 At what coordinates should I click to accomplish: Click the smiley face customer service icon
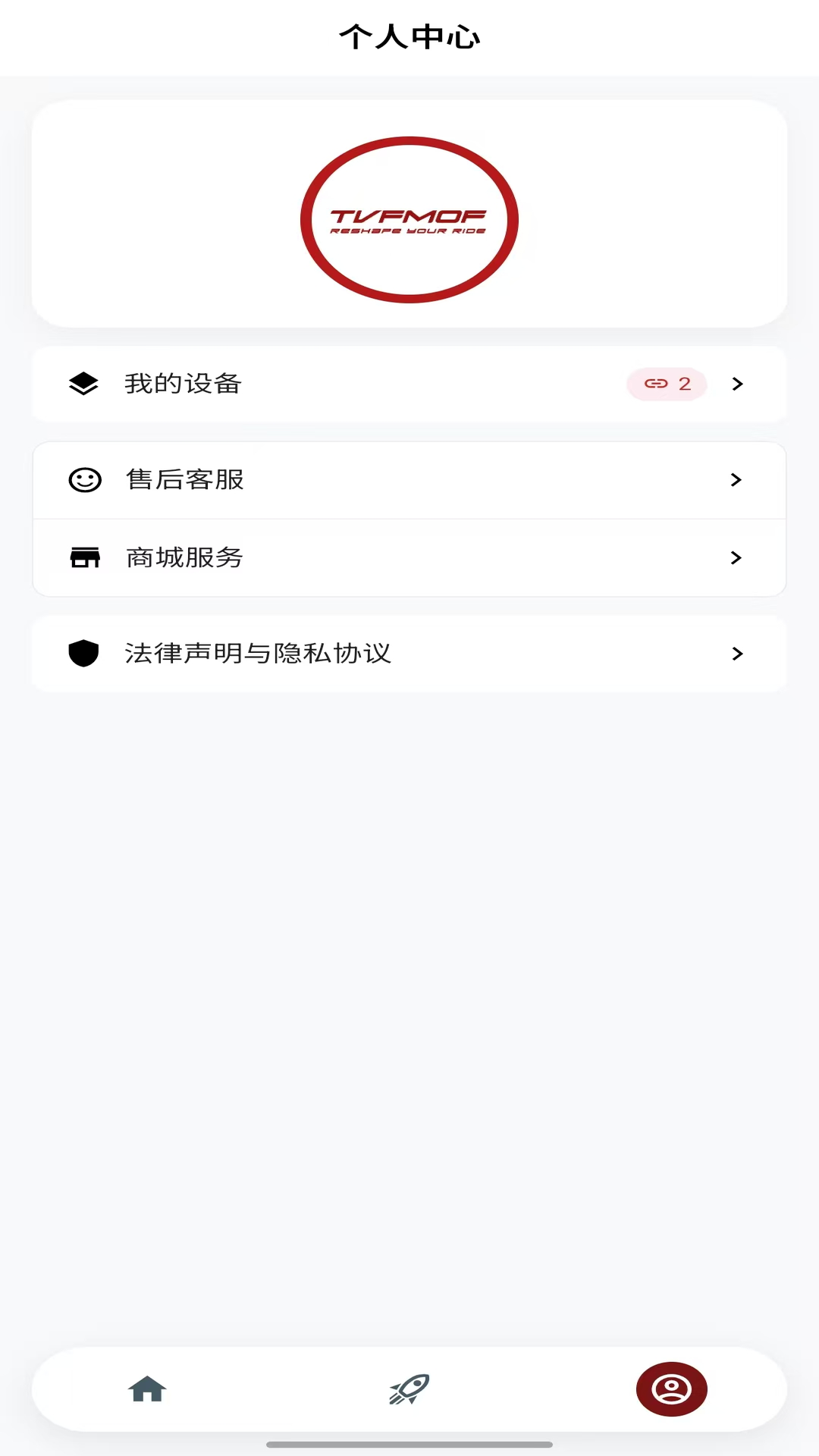[84, 479]
